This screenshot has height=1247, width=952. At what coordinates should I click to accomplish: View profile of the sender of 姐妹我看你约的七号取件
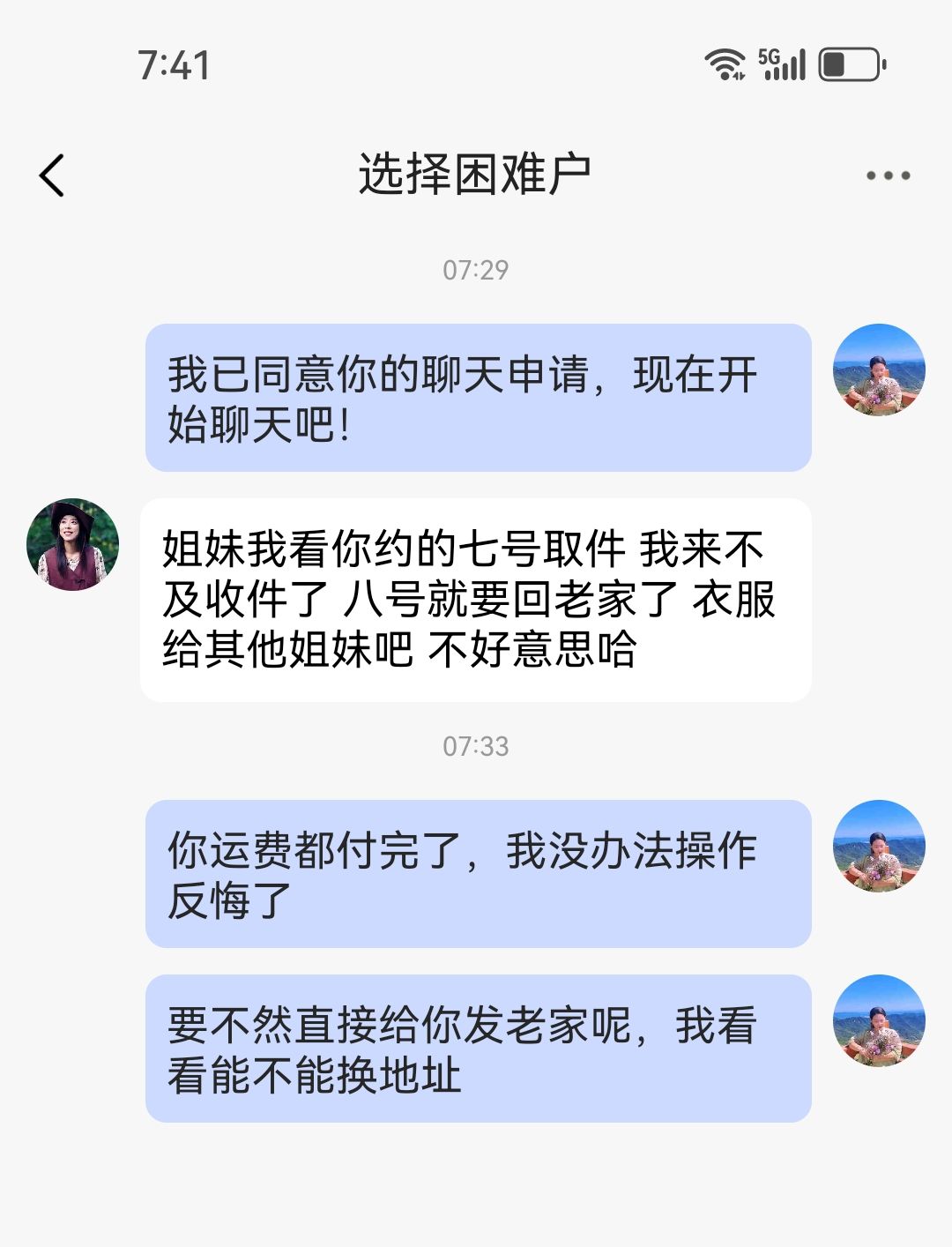click(73, 545)
